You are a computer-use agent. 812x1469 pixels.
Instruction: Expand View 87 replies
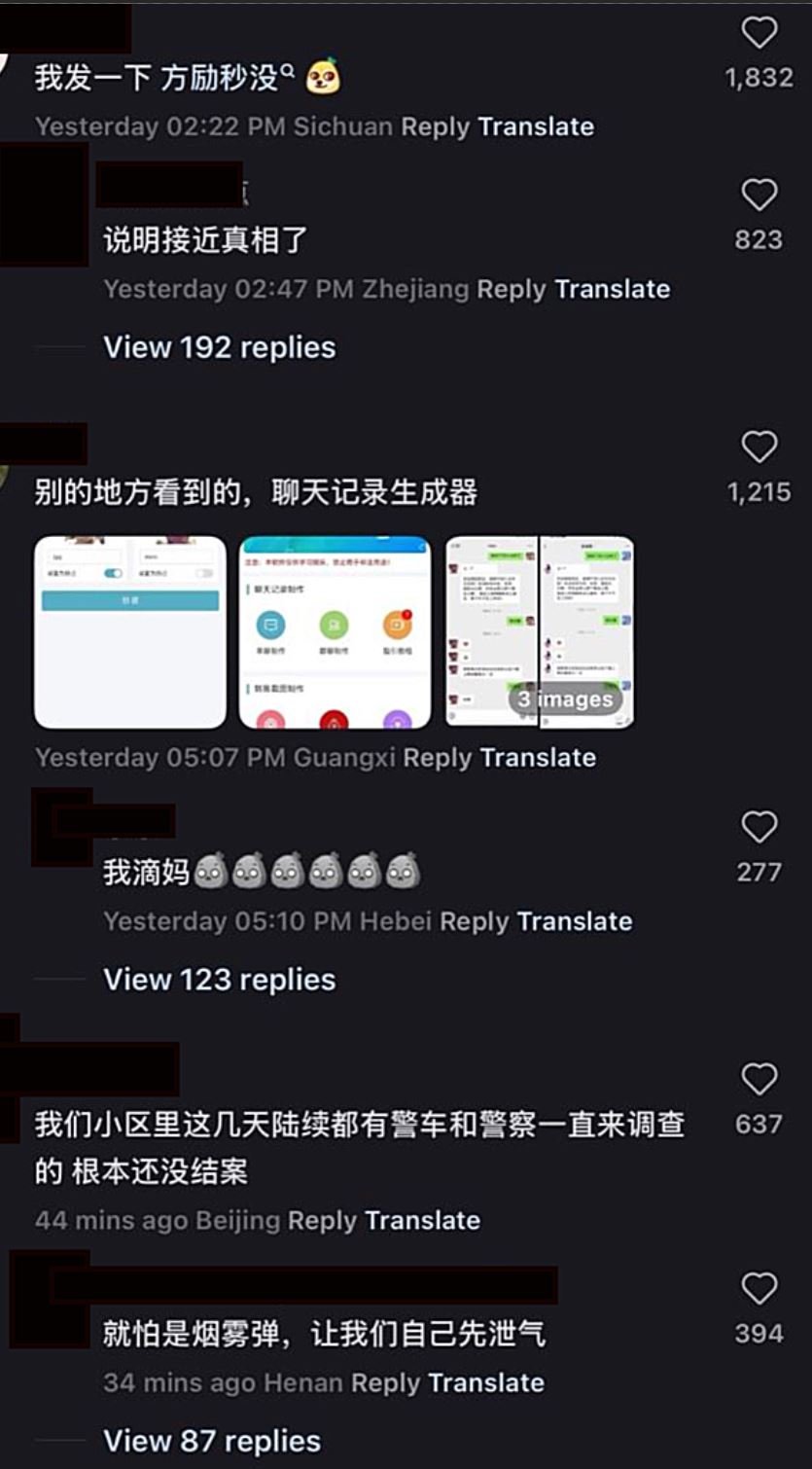(x=212, y=1442)
